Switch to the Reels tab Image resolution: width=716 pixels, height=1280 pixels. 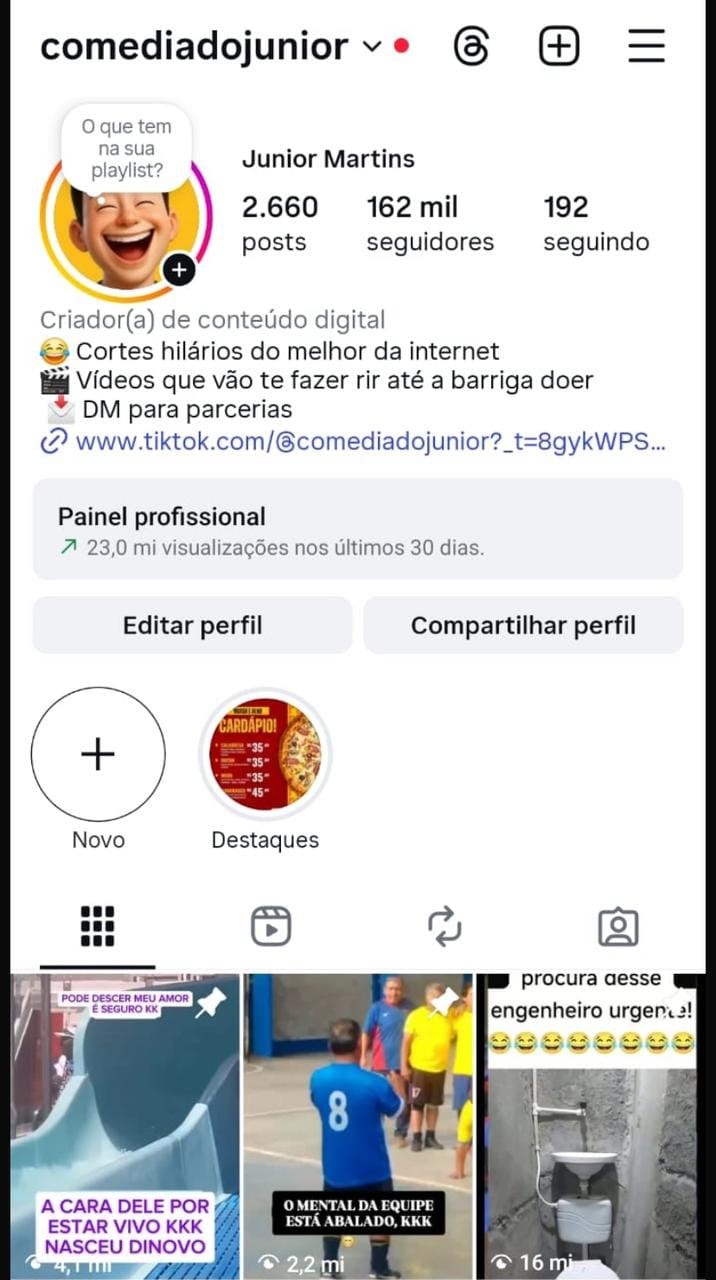[271, 927]
